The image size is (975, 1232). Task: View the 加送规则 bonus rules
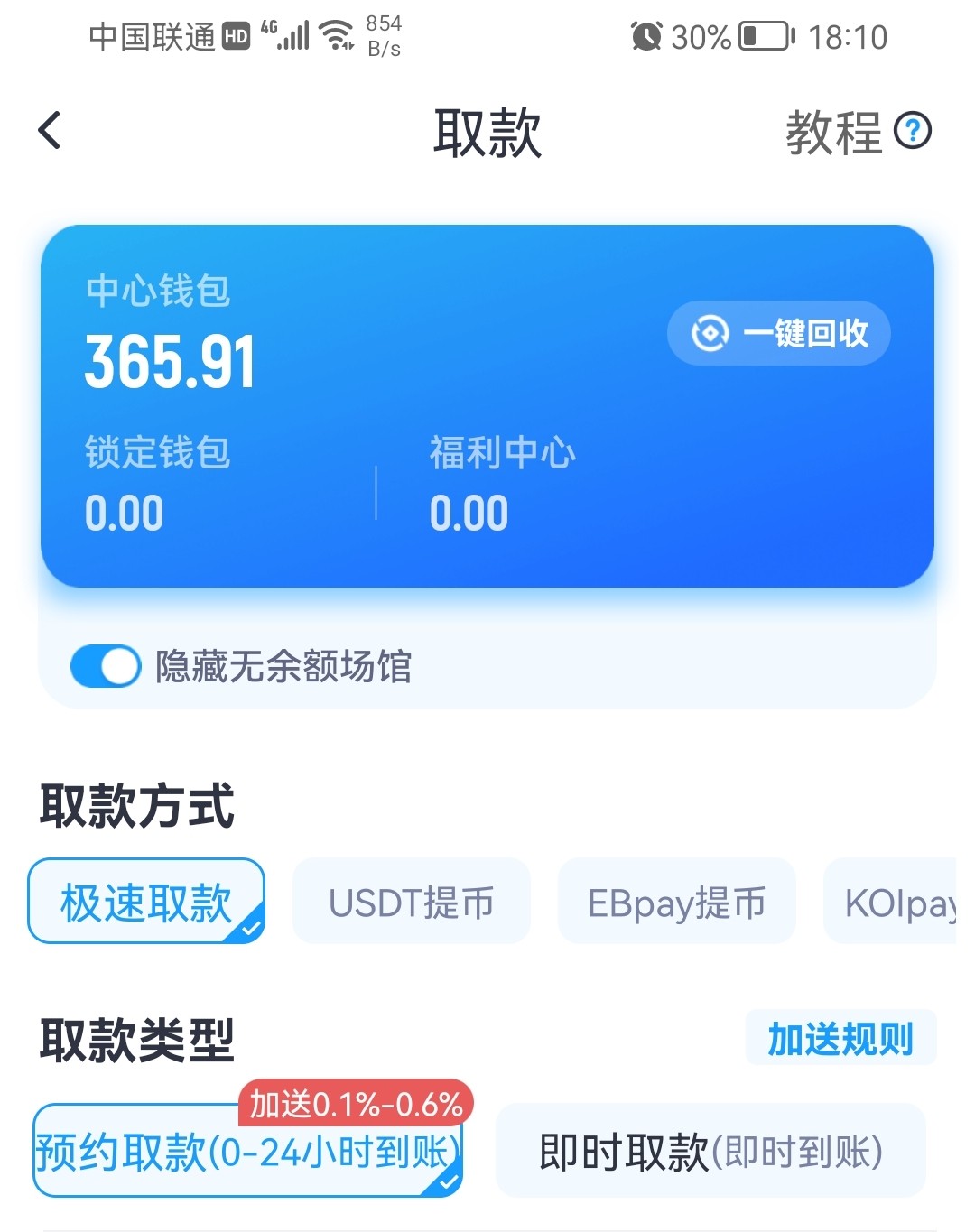click(x=840, y=1038)
